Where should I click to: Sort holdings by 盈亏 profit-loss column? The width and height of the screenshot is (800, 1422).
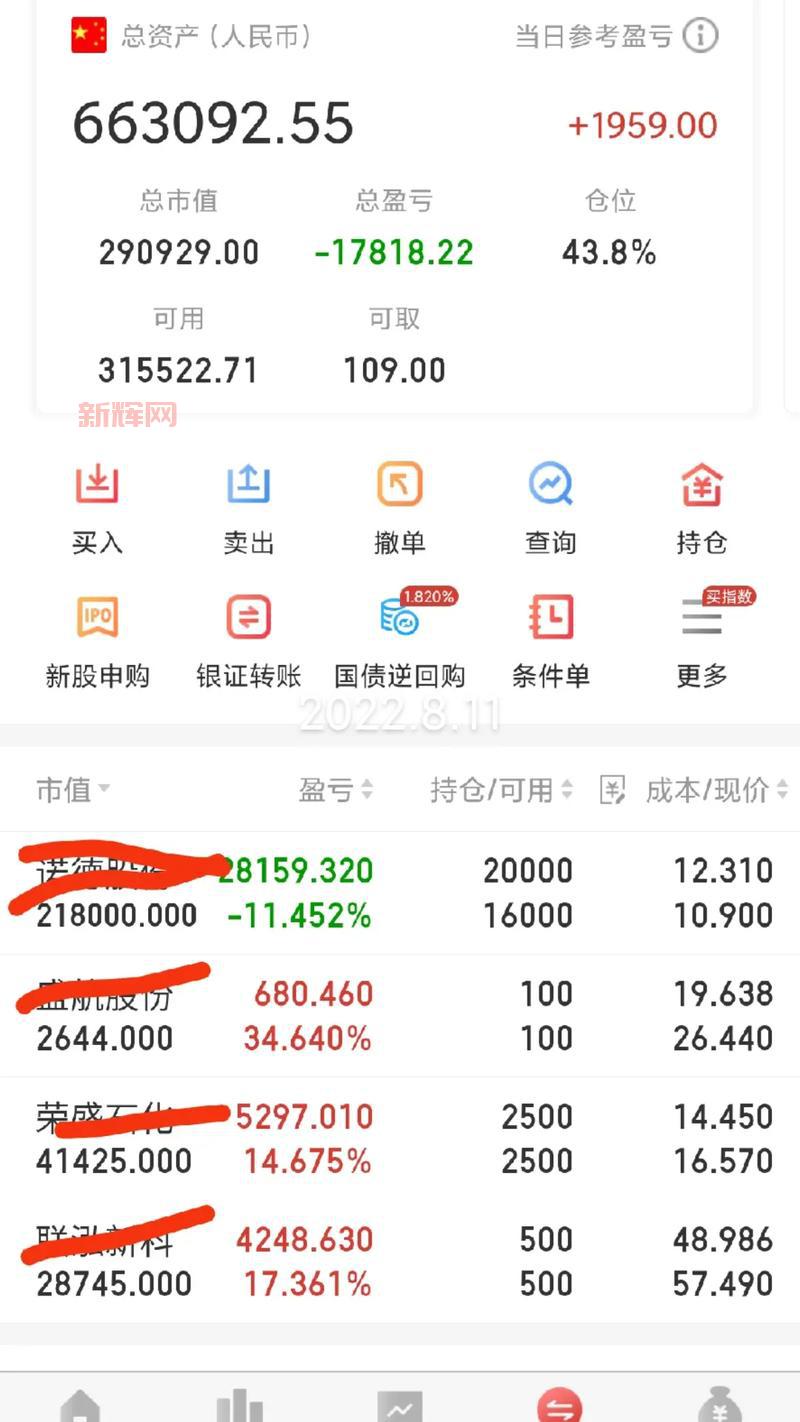pyautogui.click(x=335, y=790)
